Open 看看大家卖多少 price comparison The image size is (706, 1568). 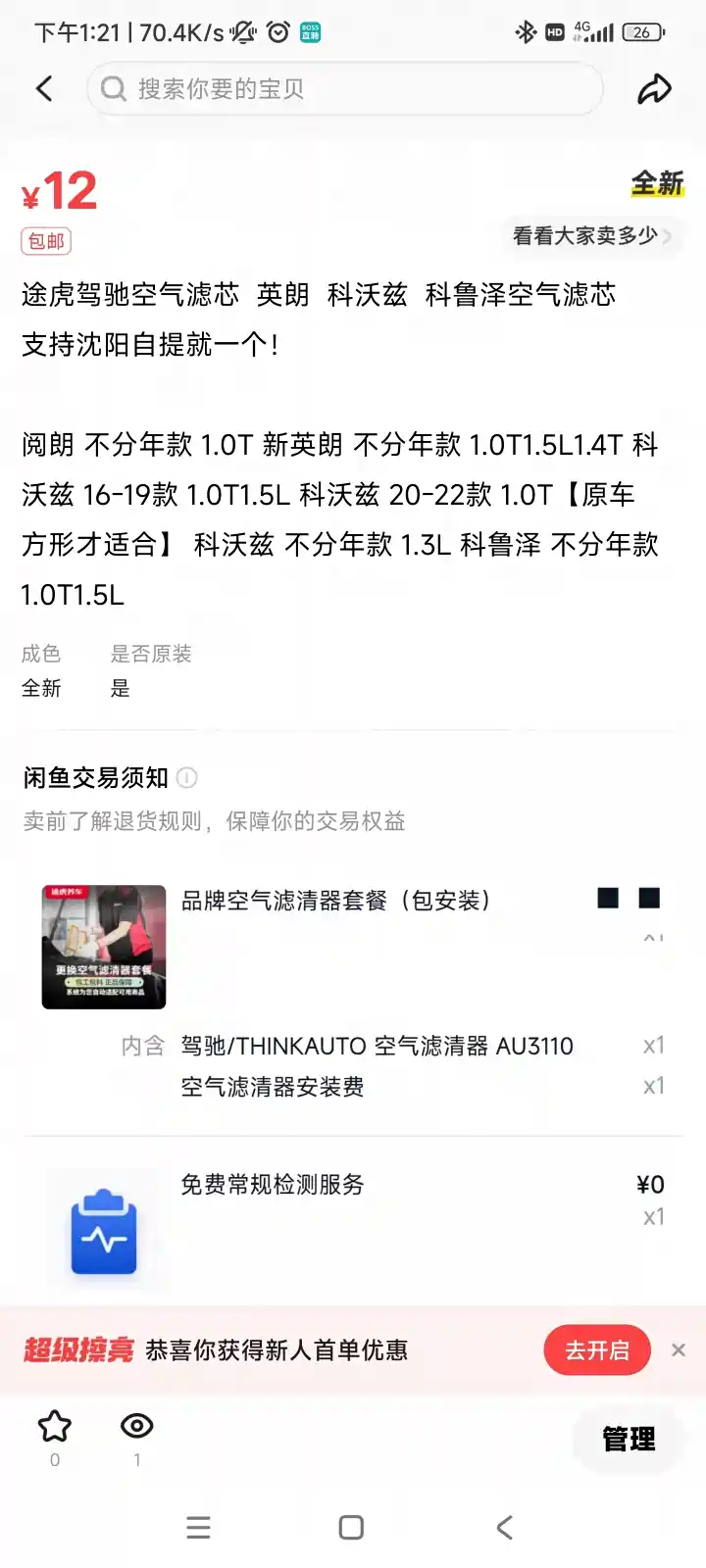pyautogui.click(x=592, y=236)
